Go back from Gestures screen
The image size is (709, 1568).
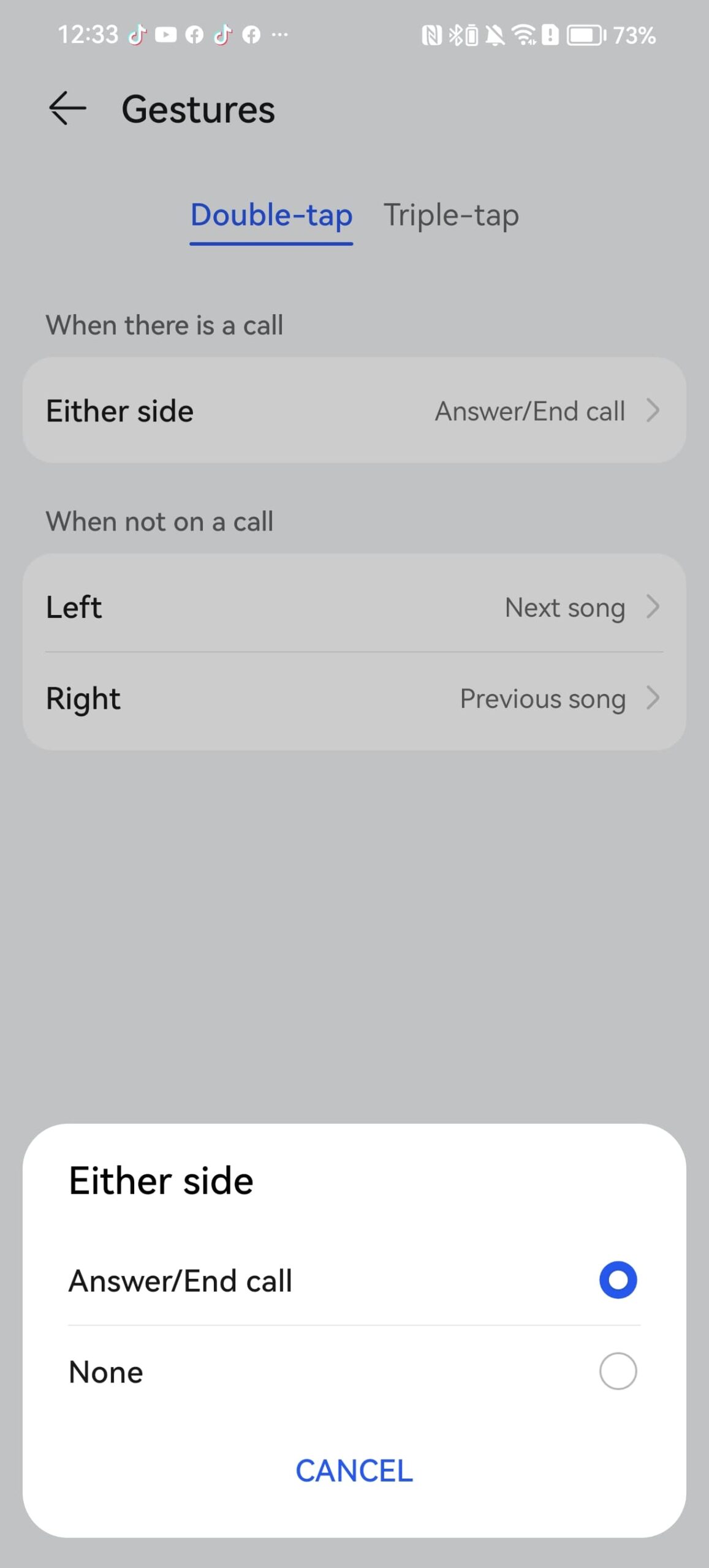click(x=67, y=108)
